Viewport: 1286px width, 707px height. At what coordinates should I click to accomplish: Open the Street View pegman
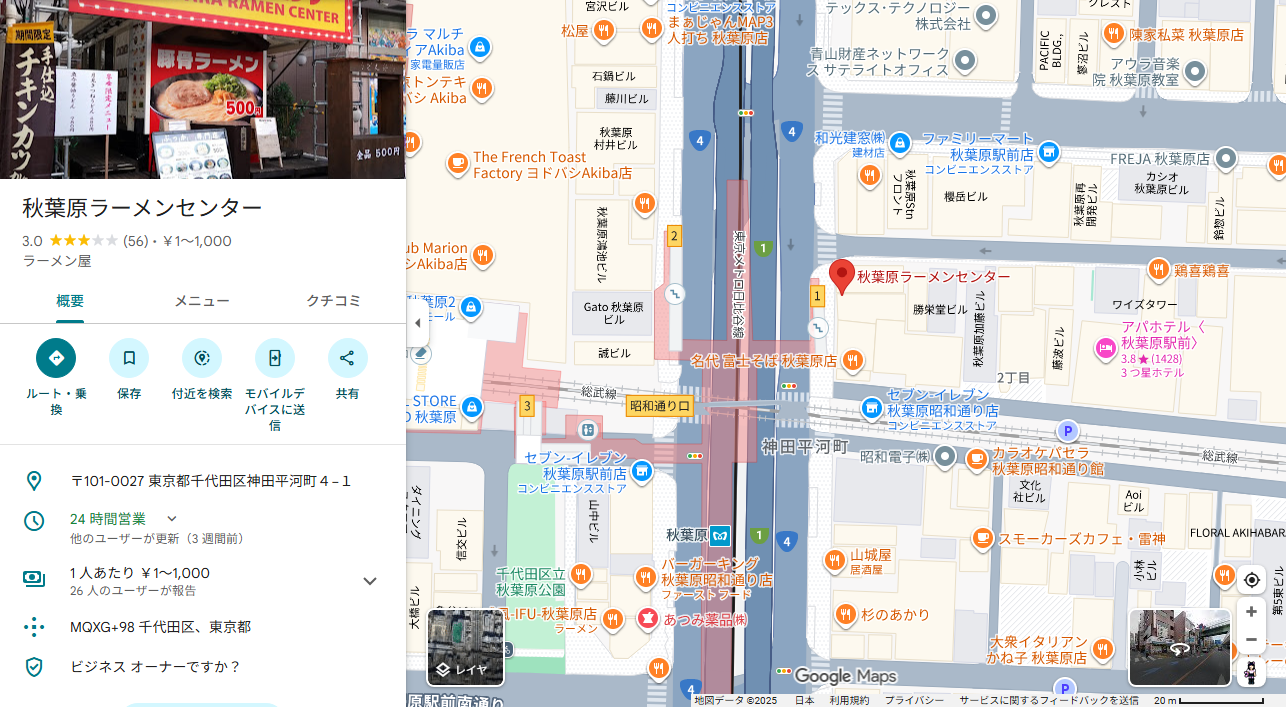(x=1250, y=672)
